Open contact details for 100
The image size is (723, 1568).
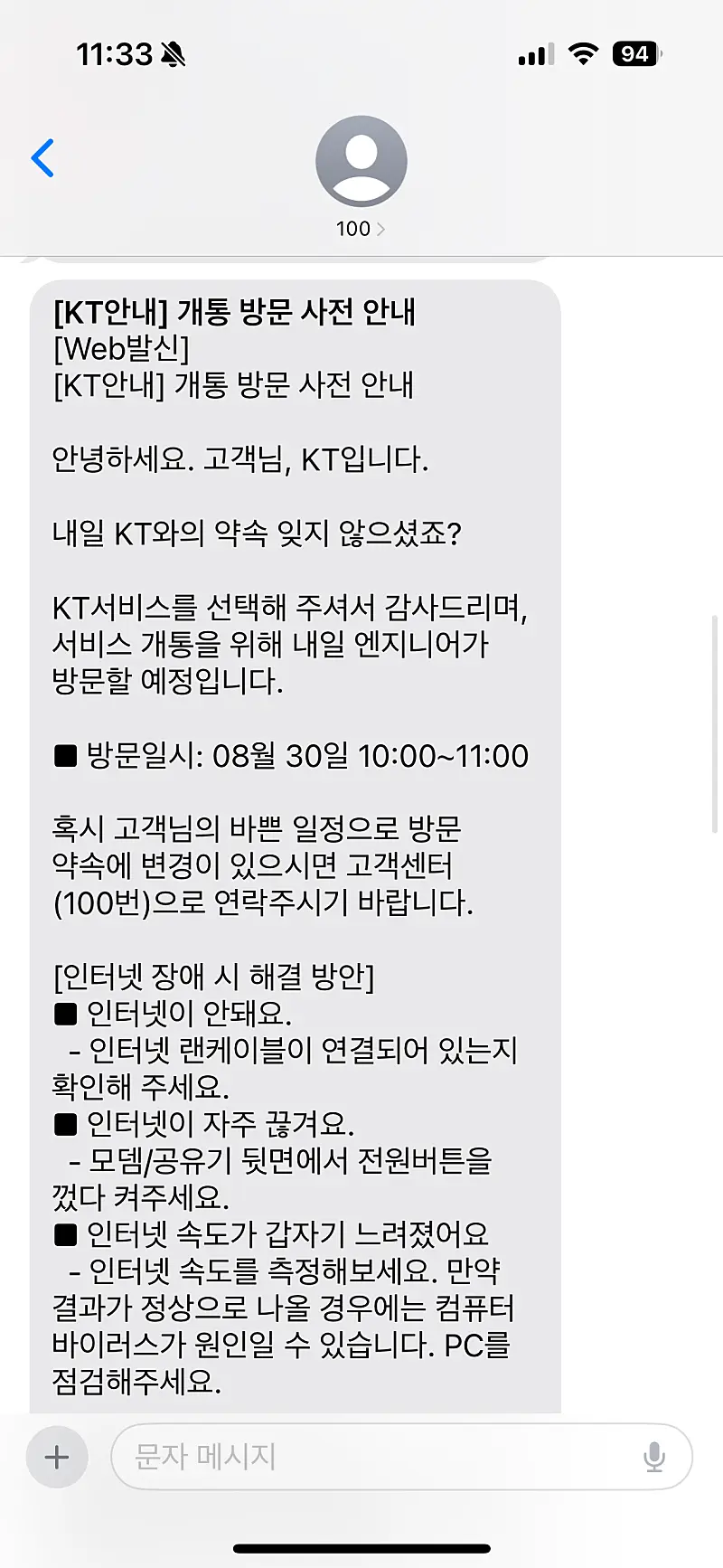pos(361,177)
